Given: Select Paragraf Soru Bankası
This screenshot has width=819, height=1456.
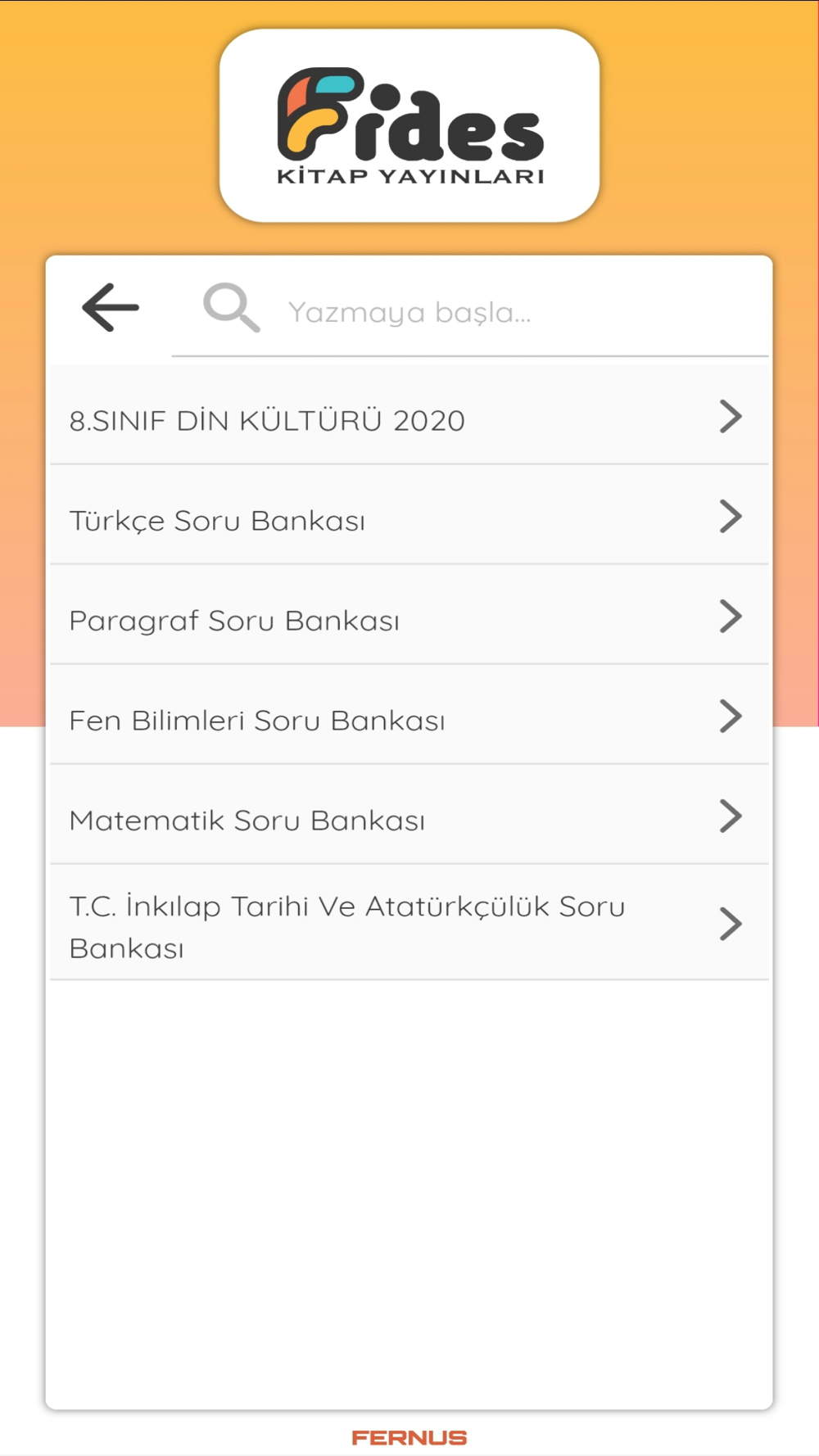Looking at the screenshot, I should coord(409,616).
